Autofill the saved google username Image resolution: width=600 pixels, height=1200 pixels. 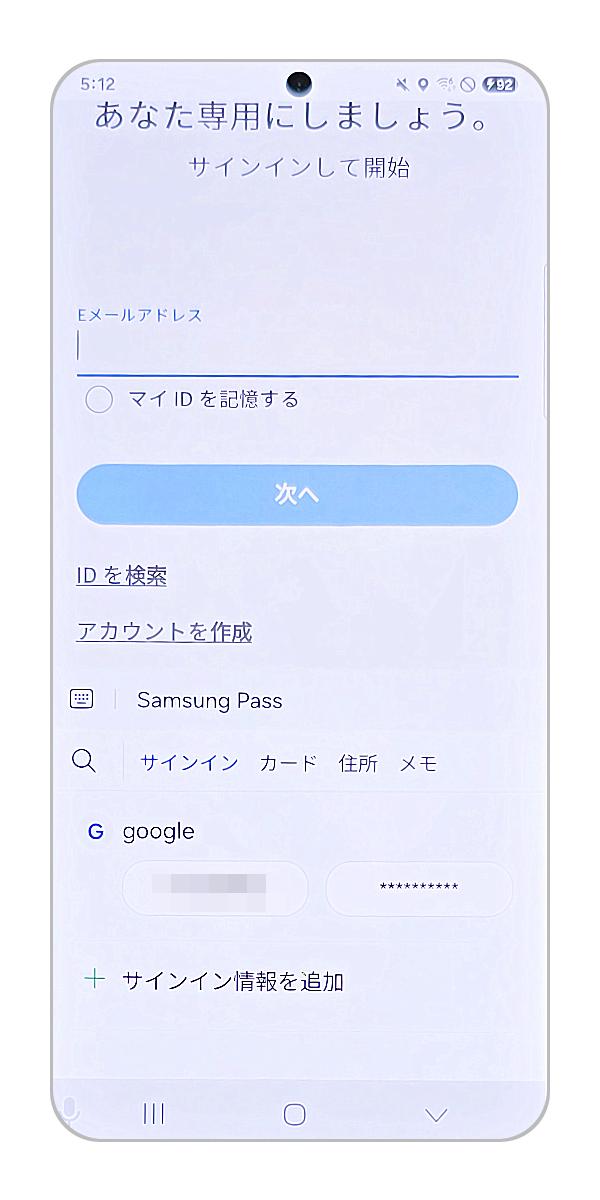click(215, 888)
